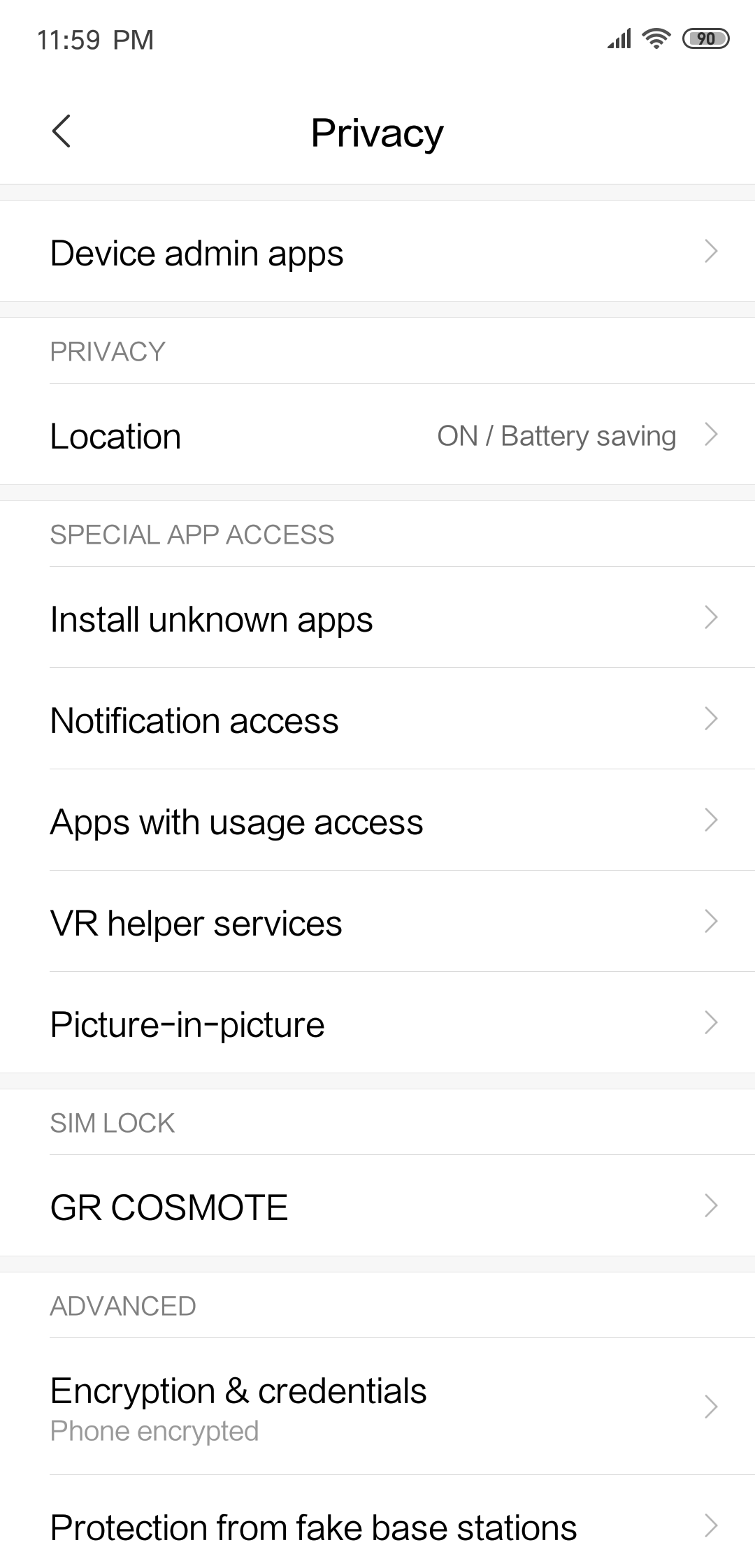Go back from Privacy settings

click(x=62, y=131)
